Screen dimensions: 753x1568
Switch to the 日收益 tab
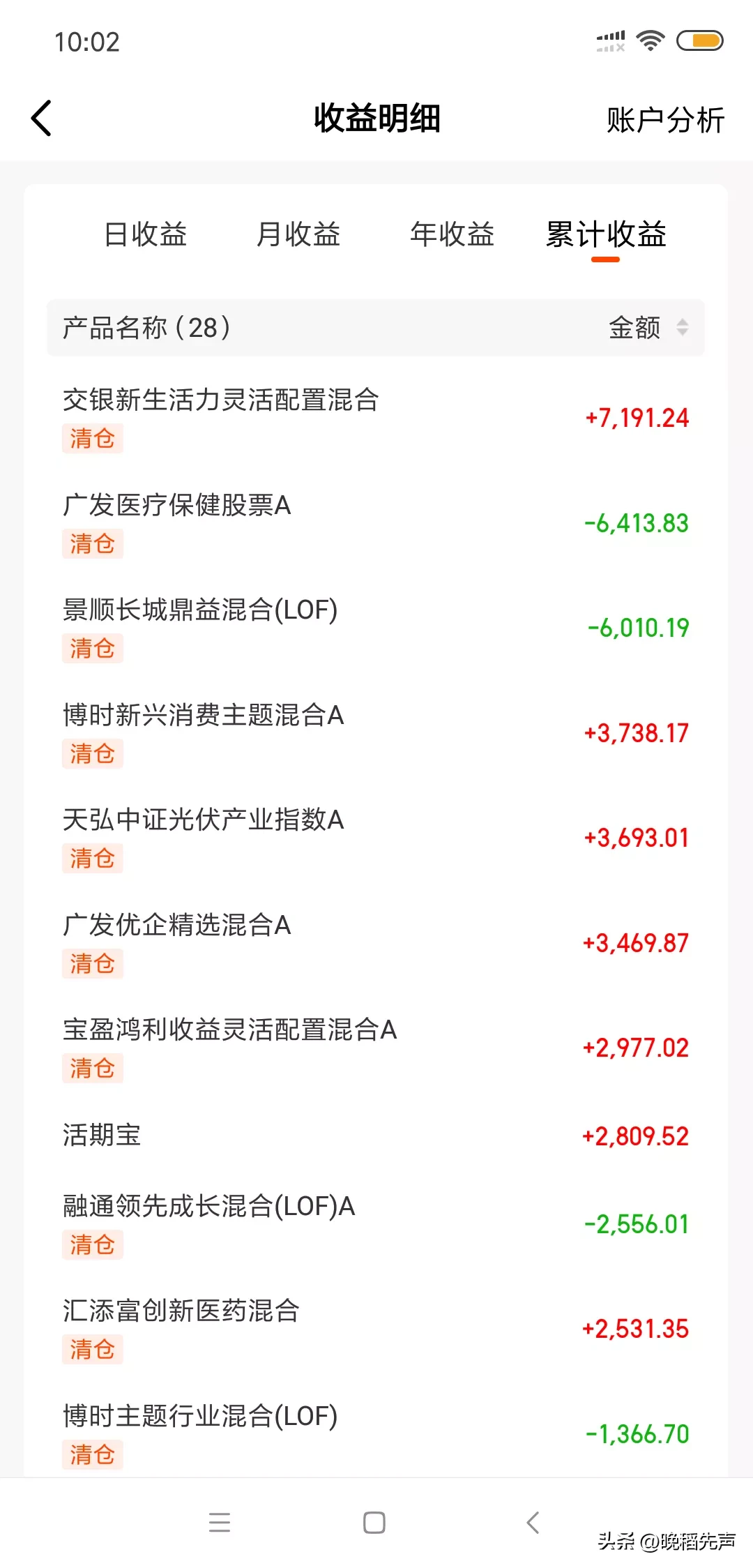coord(146,234)
